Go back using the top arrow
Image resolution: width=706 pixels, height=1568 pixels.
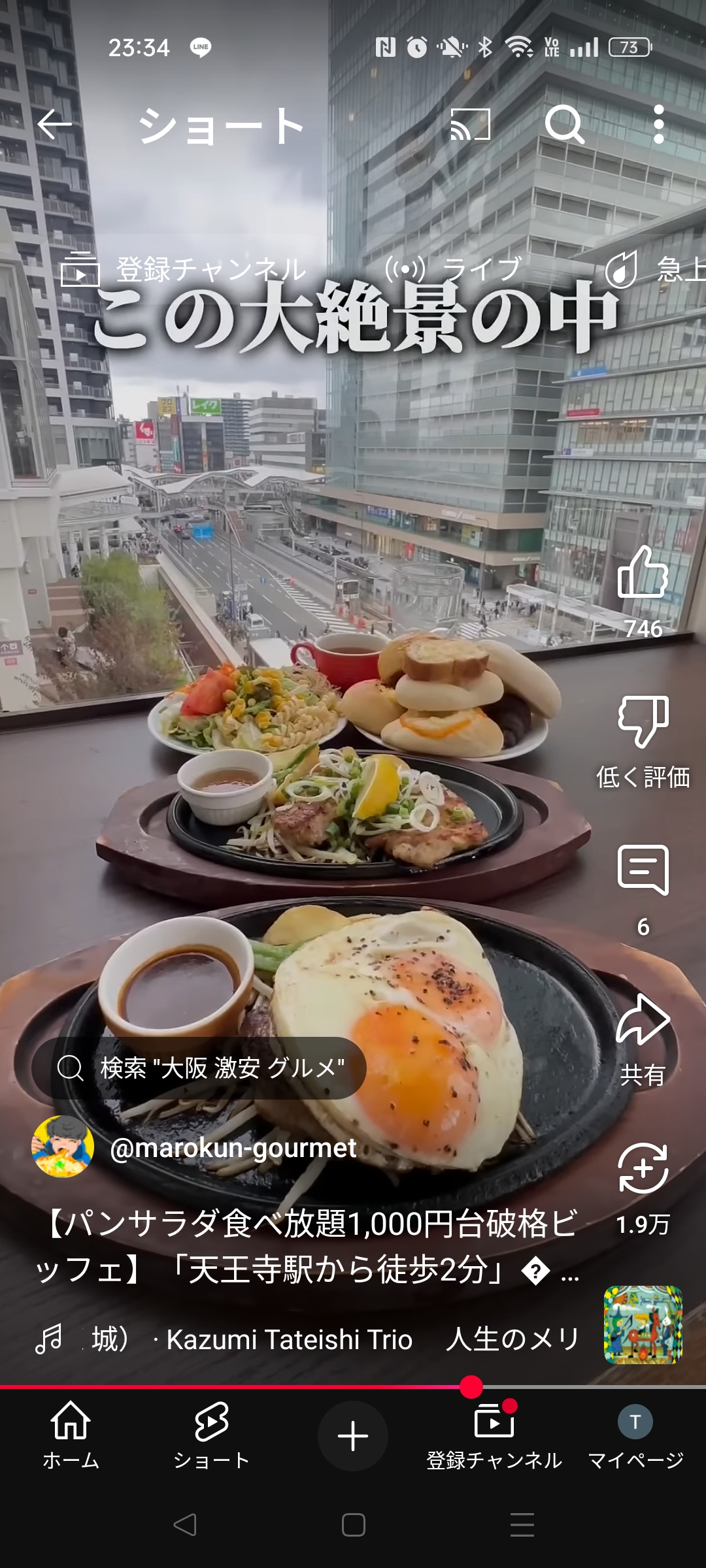pos(54,125)
